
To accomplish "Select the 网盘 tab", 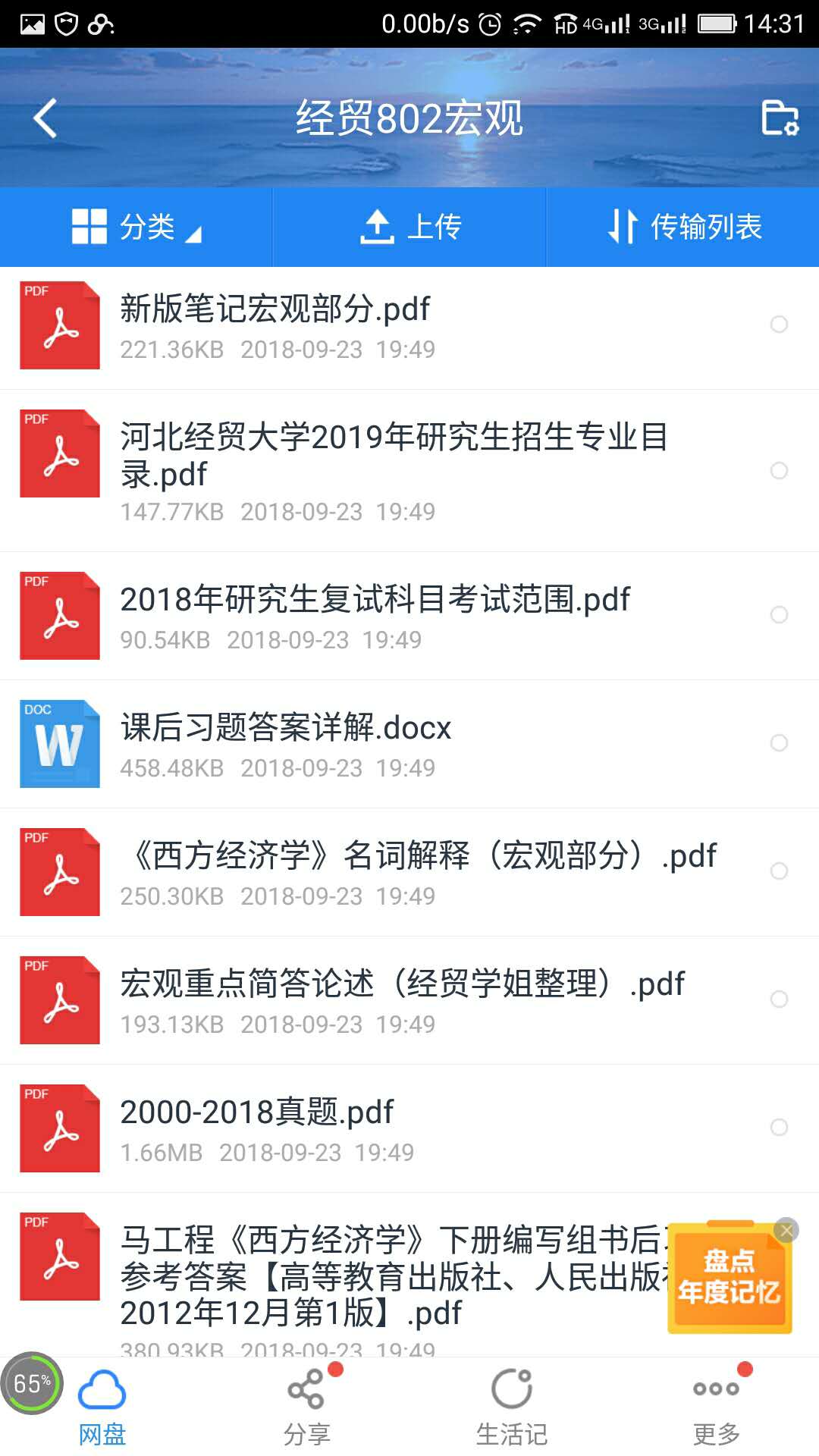I will [x=102, y=1407].
